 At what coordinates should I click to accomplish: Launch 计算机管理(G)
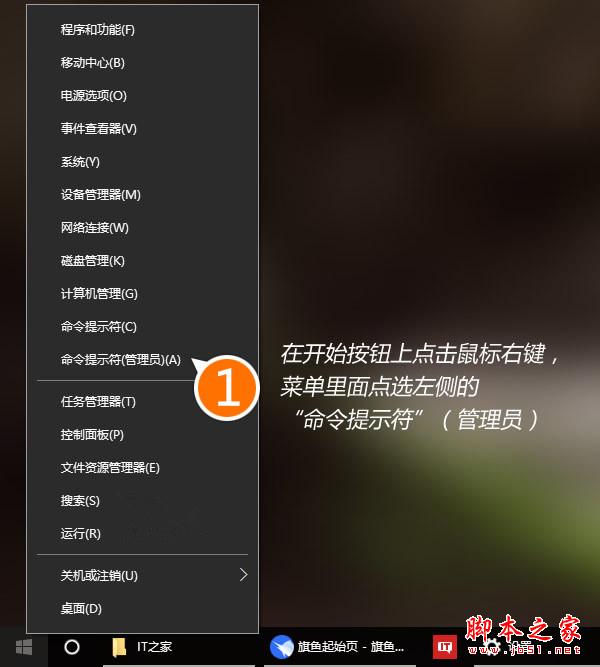click(x=98, y=294)
